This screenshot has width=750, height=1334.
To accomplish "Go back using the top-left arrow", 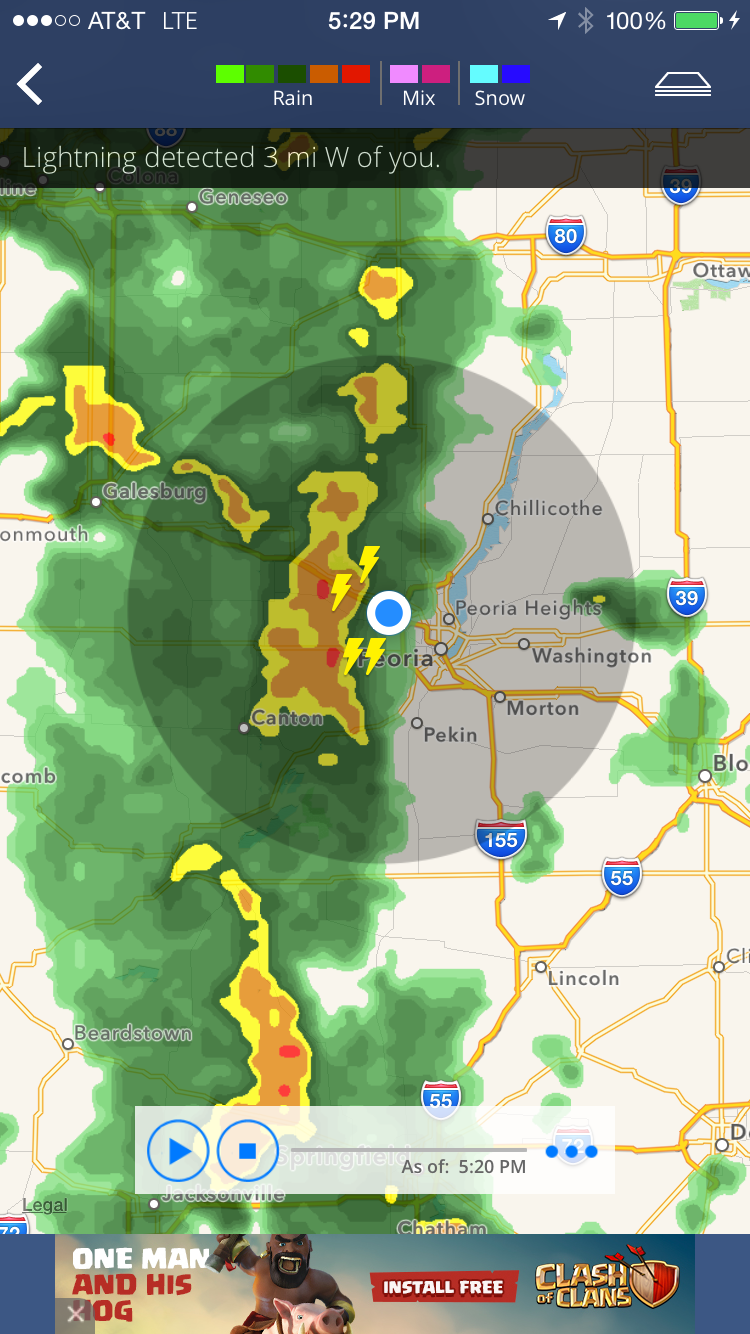I will (30, 84).
